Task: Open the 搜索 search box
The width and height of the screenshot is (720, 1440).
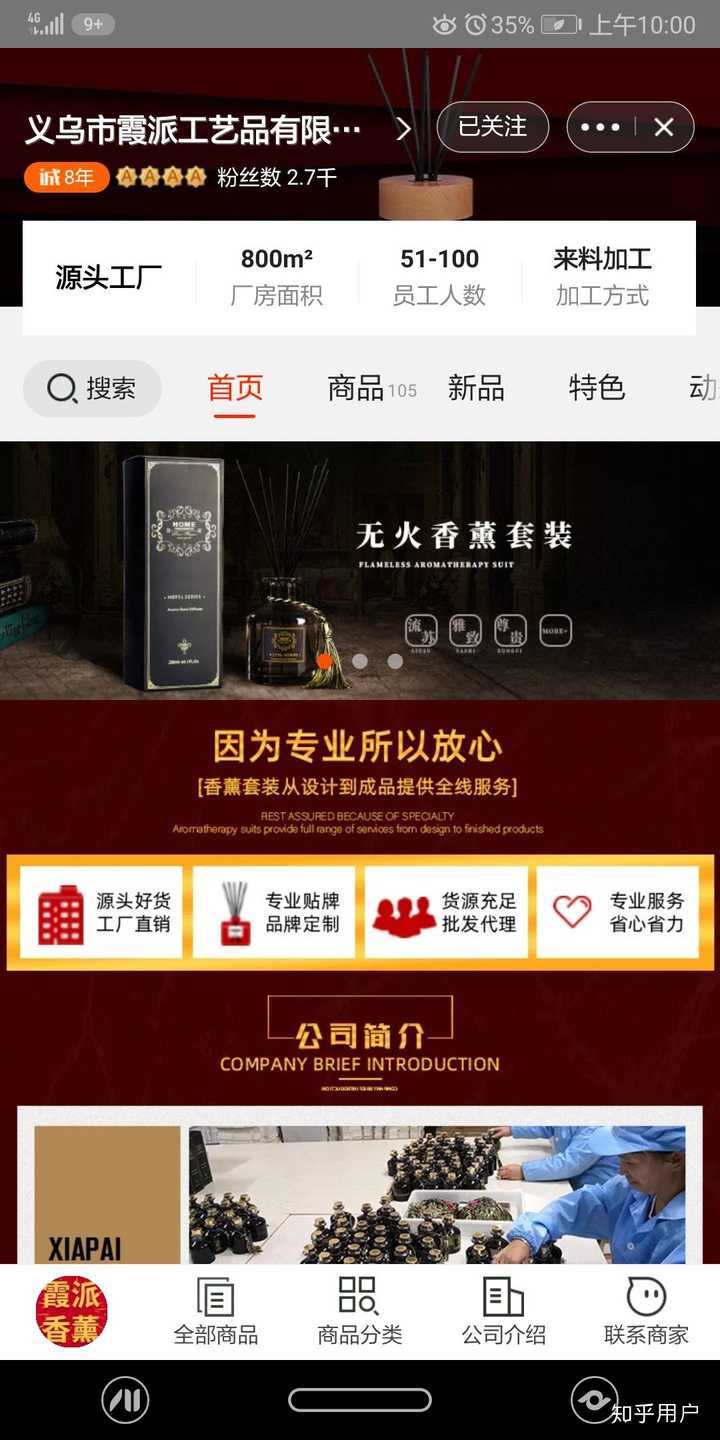Action: pyautogui.click(x=92, y=389)
